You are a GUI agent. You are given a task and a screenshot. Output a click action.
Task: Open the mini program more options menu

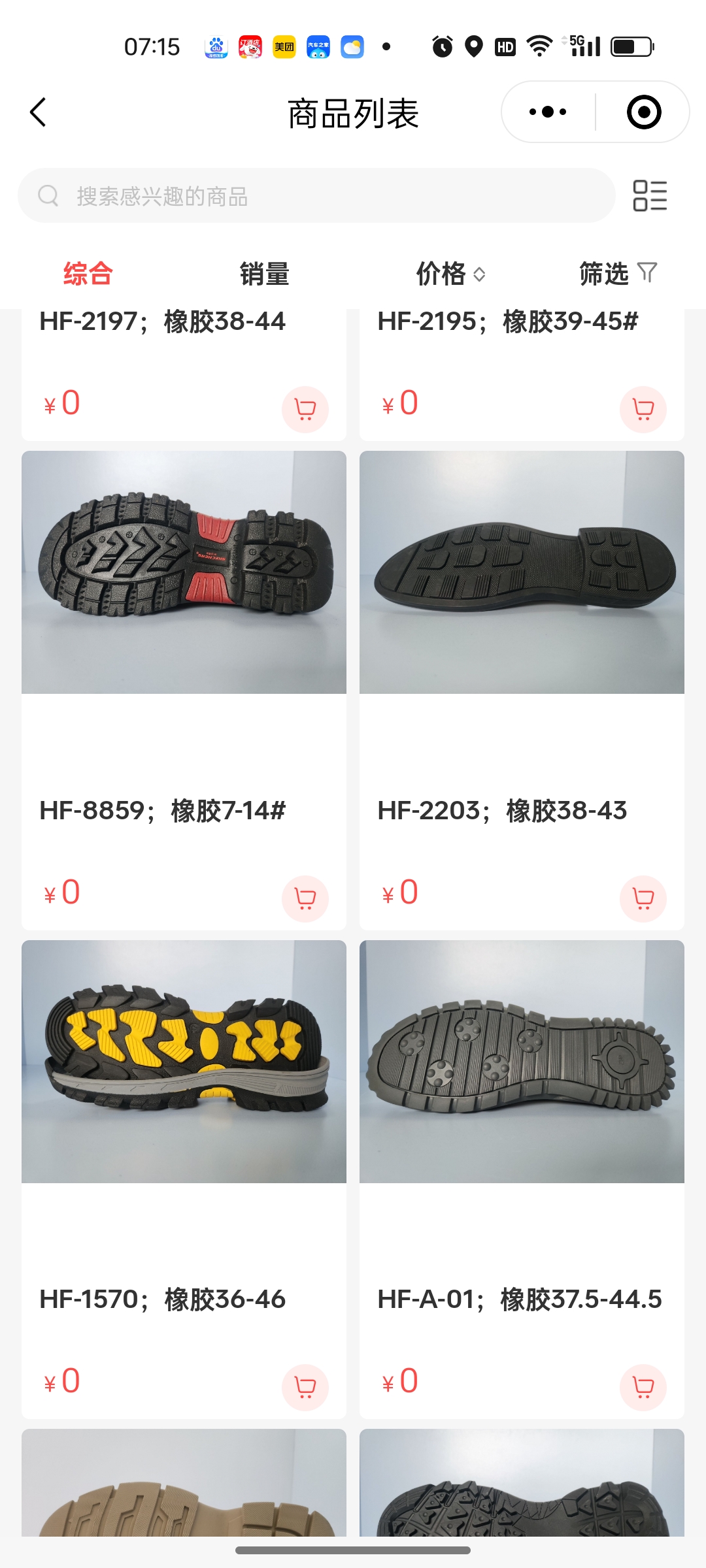[x=548, y=112]
